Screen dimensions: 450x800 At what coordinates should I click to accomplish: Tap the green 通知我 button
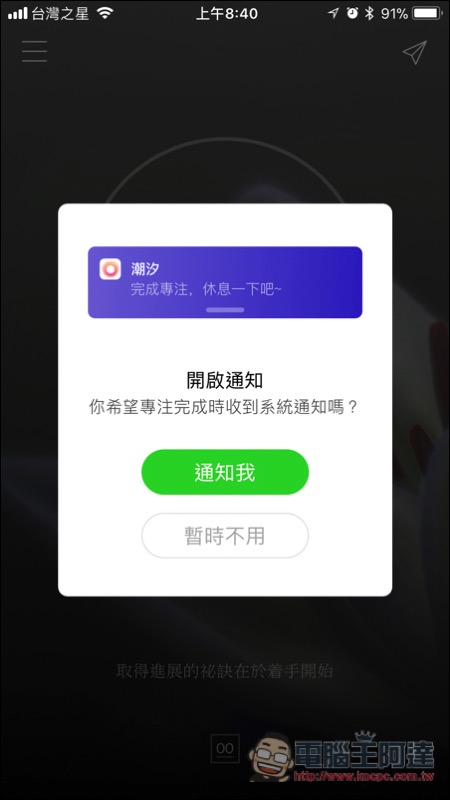[x=225, y=472]
